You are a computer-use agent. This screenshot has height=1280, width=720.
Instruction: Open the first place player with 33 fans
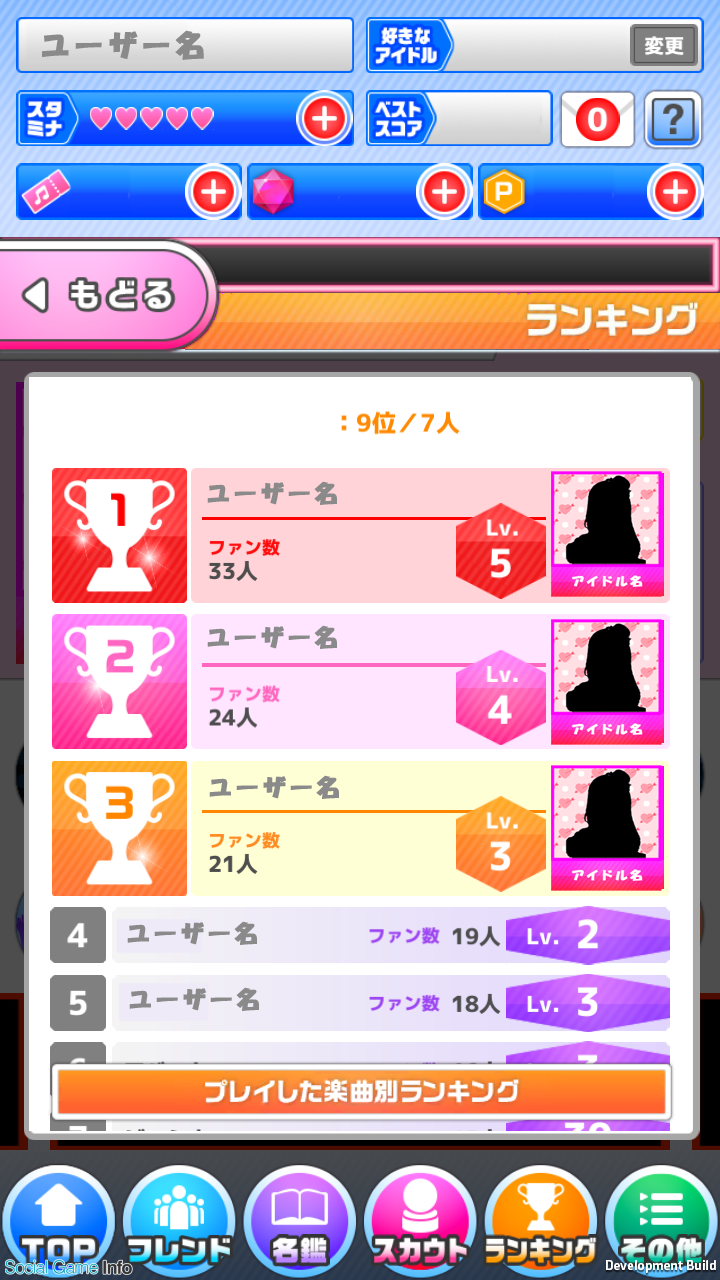pyautogui.click(x=360, y=536)
